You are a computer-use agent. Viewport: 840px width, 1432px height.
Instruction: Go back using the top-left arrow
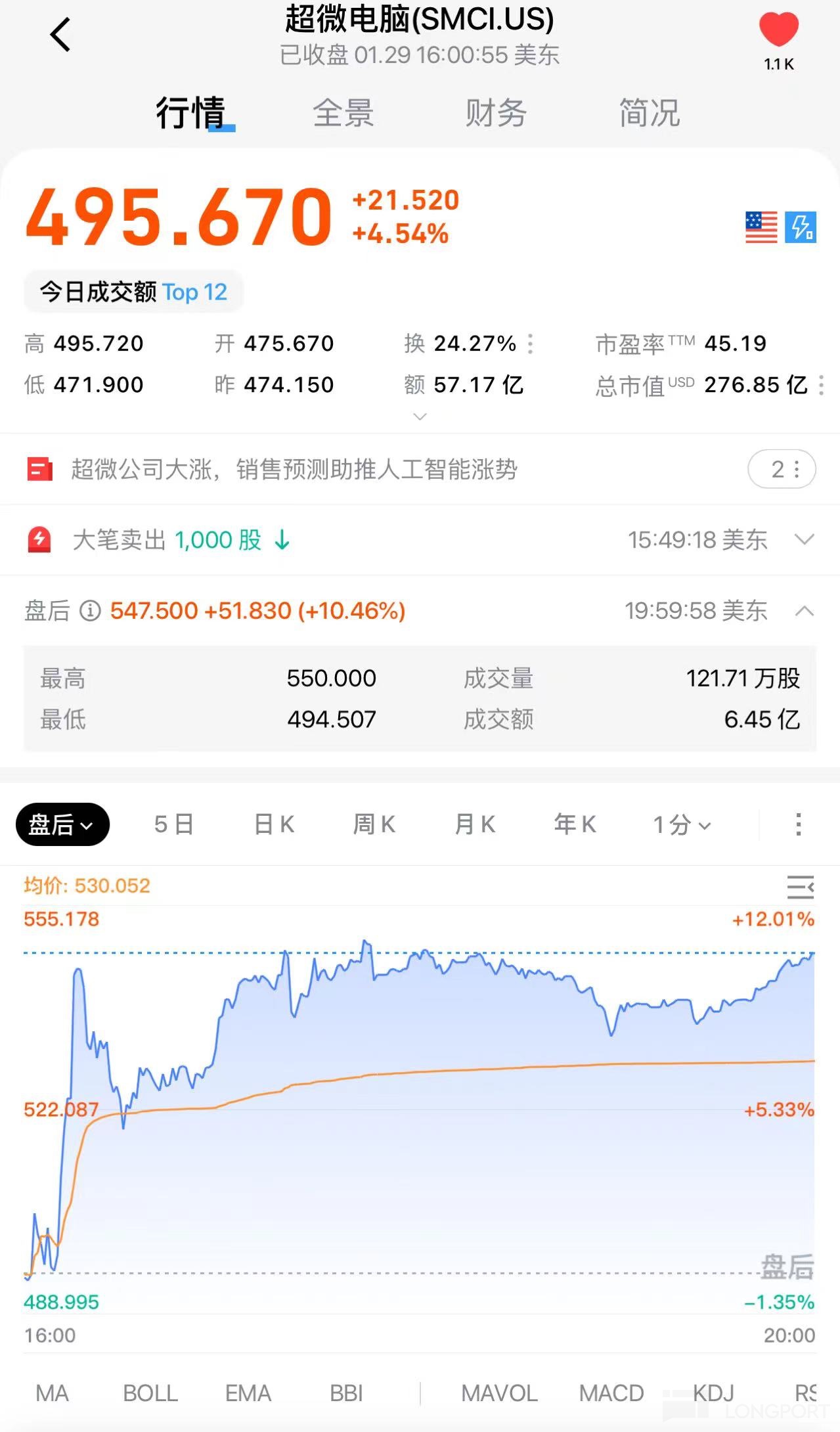60,35
